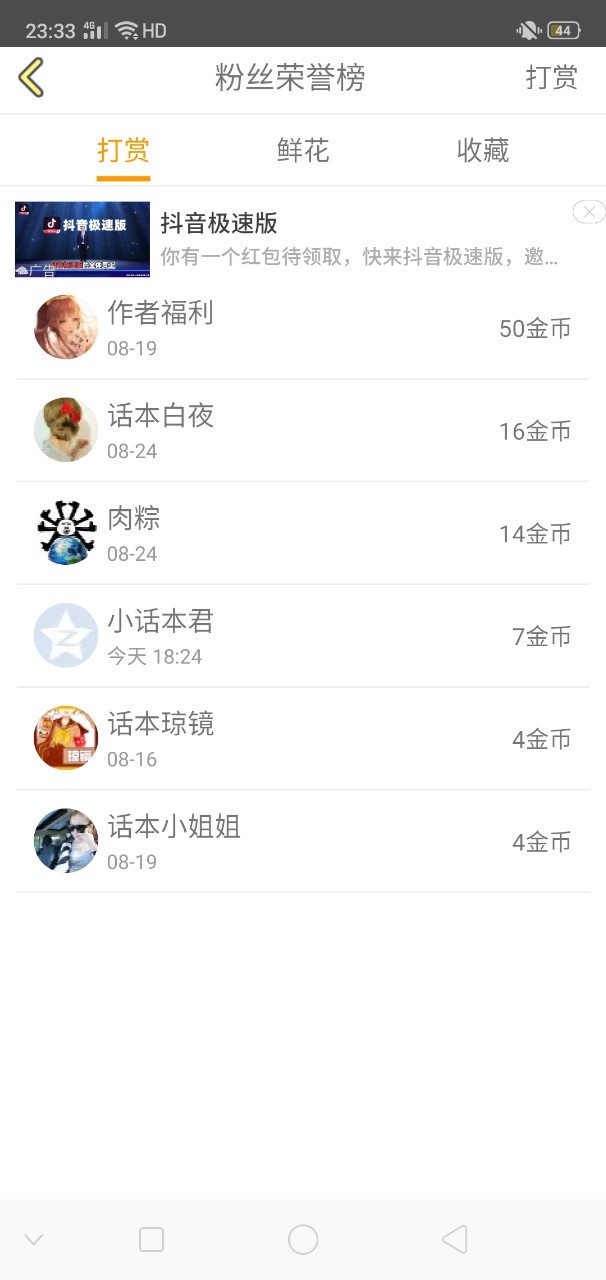
Task: Tap the 打赏 button in the header
Action: pyautogui.click(x=552, y=78)
